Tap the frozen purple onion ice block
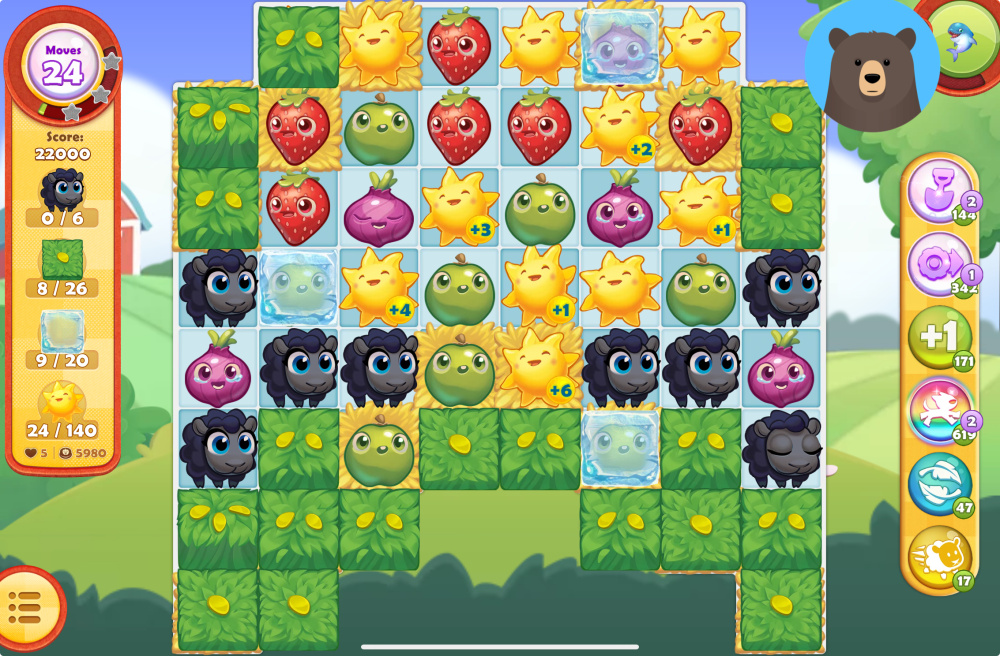Image resolution: width=1000 pixels, height=656 pixels. (x=619, y=46)
